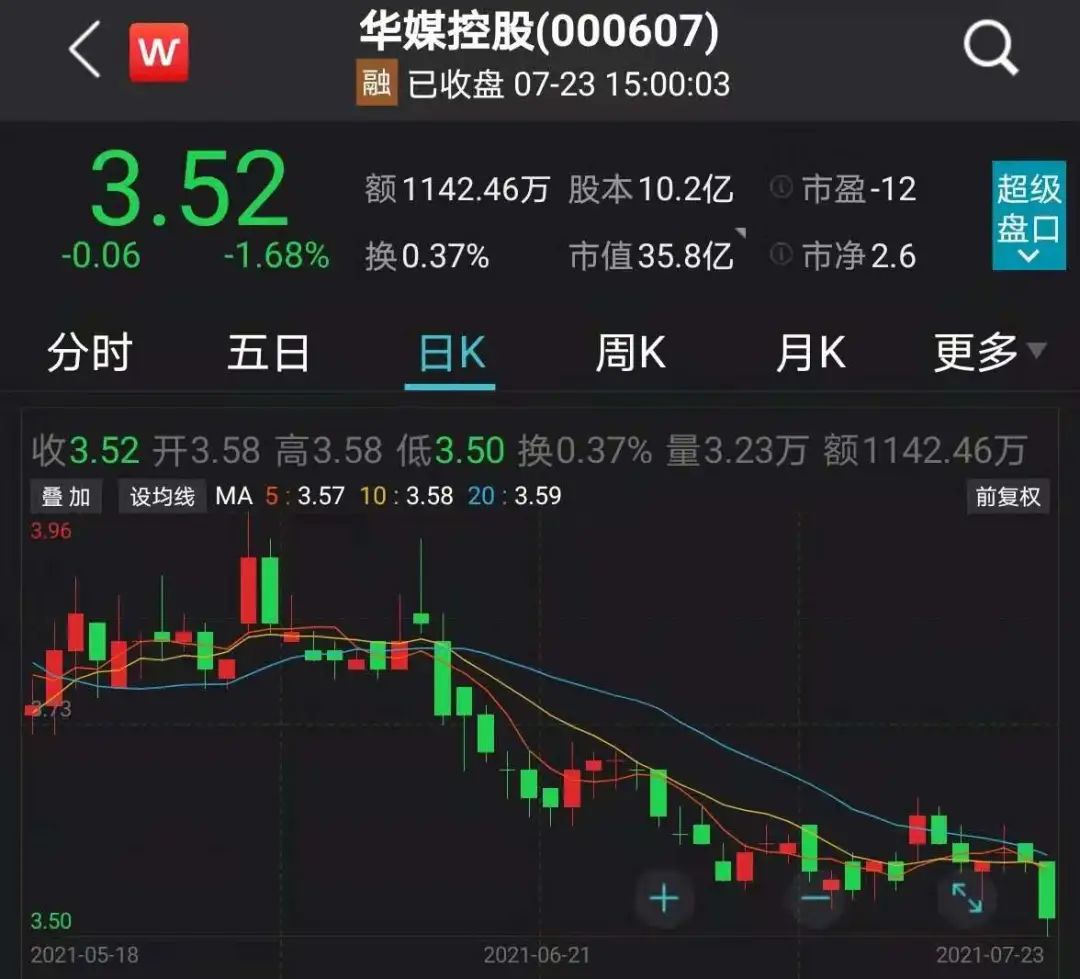This screenshot has height=979, width=1080.
Task: Switch to the 月K tab
Action: (810, 353)
